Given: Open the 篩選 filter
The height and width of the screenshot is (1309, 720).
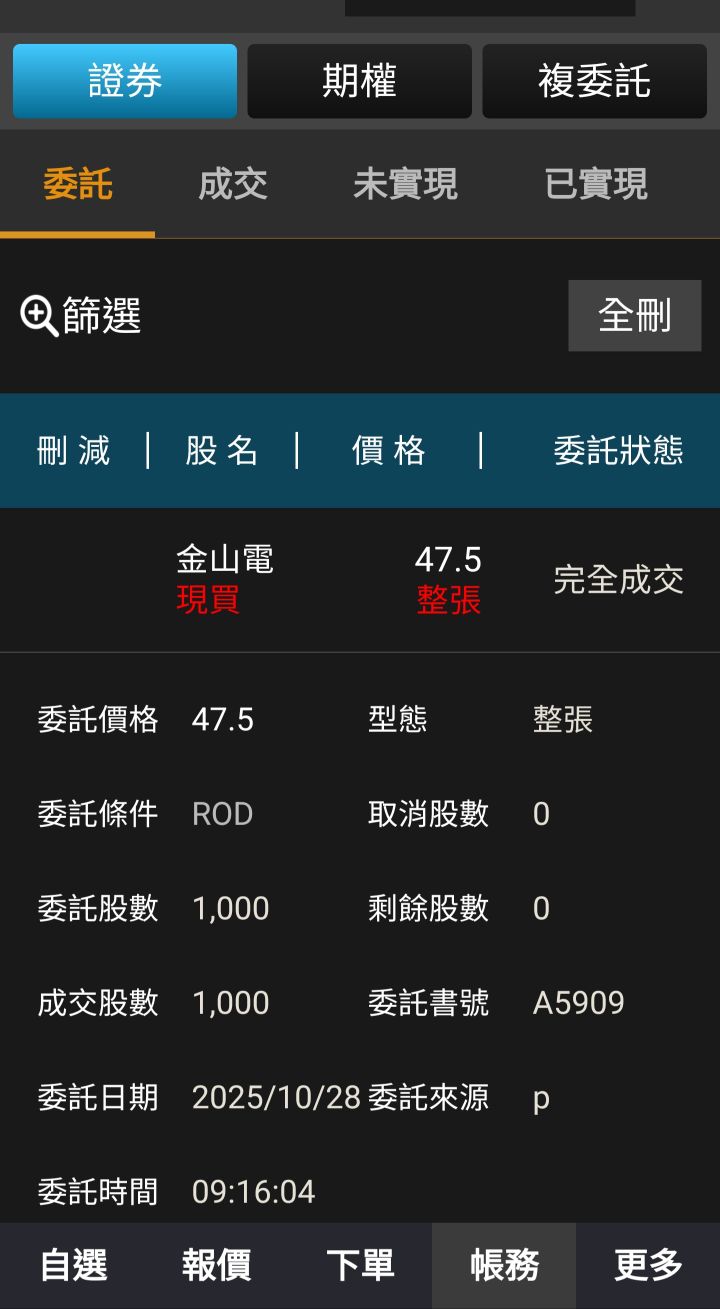Looking at the screenshot, I should 81,316.
